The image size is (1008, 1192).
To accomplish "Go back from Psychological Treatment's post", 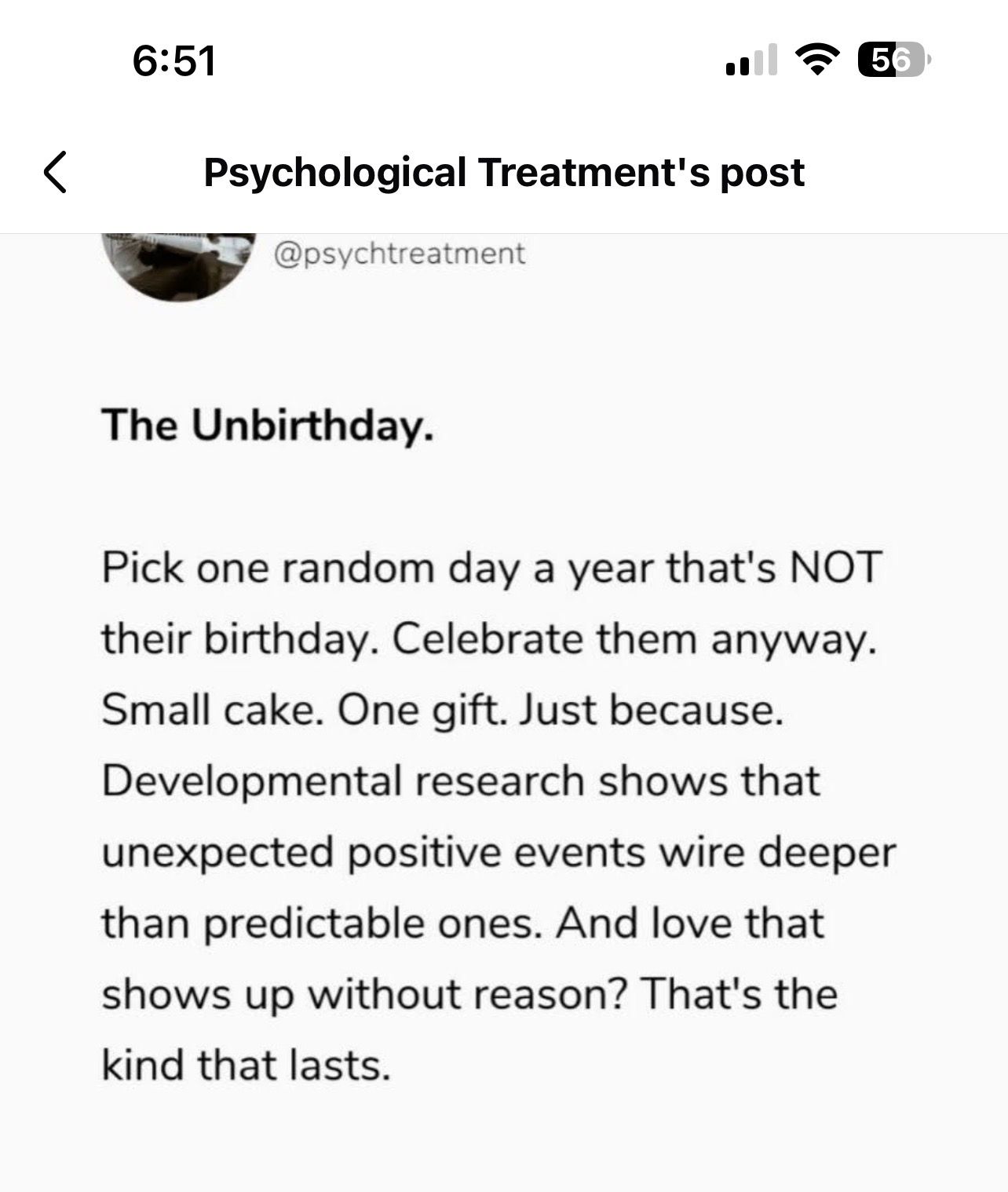I will point(55,172).
